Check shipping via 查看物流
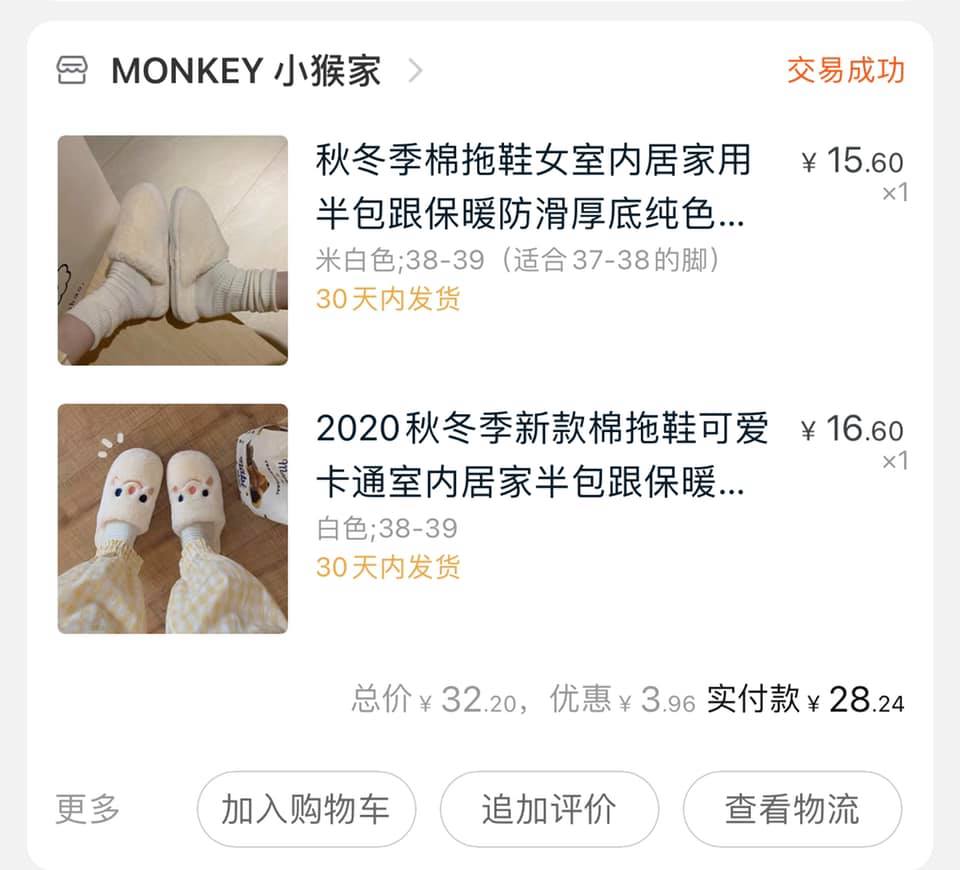Image resolution: width=960 pixels, height=870 pixels. 792,809
